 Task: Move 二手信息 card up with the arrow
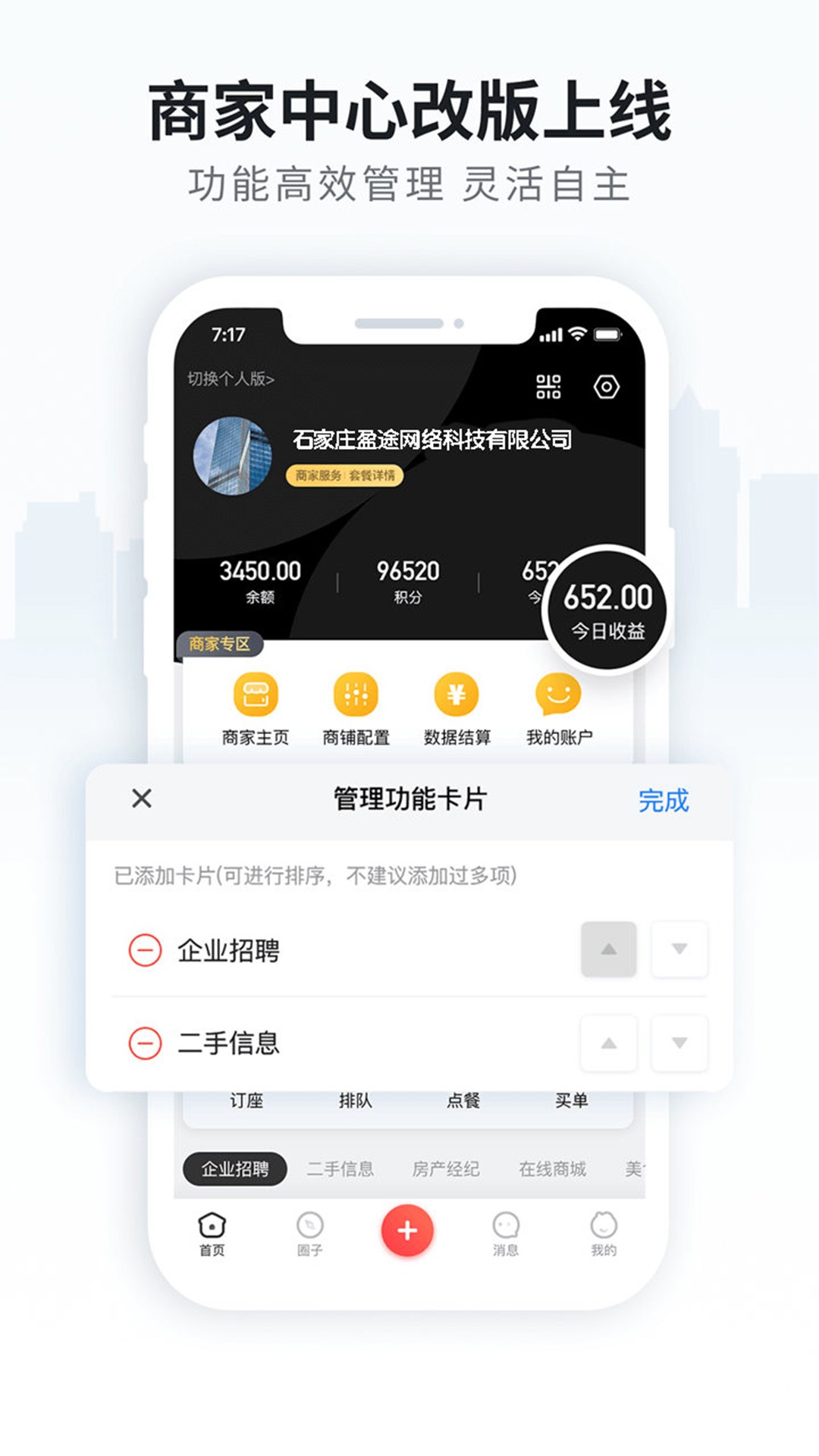click(608, 1043)
